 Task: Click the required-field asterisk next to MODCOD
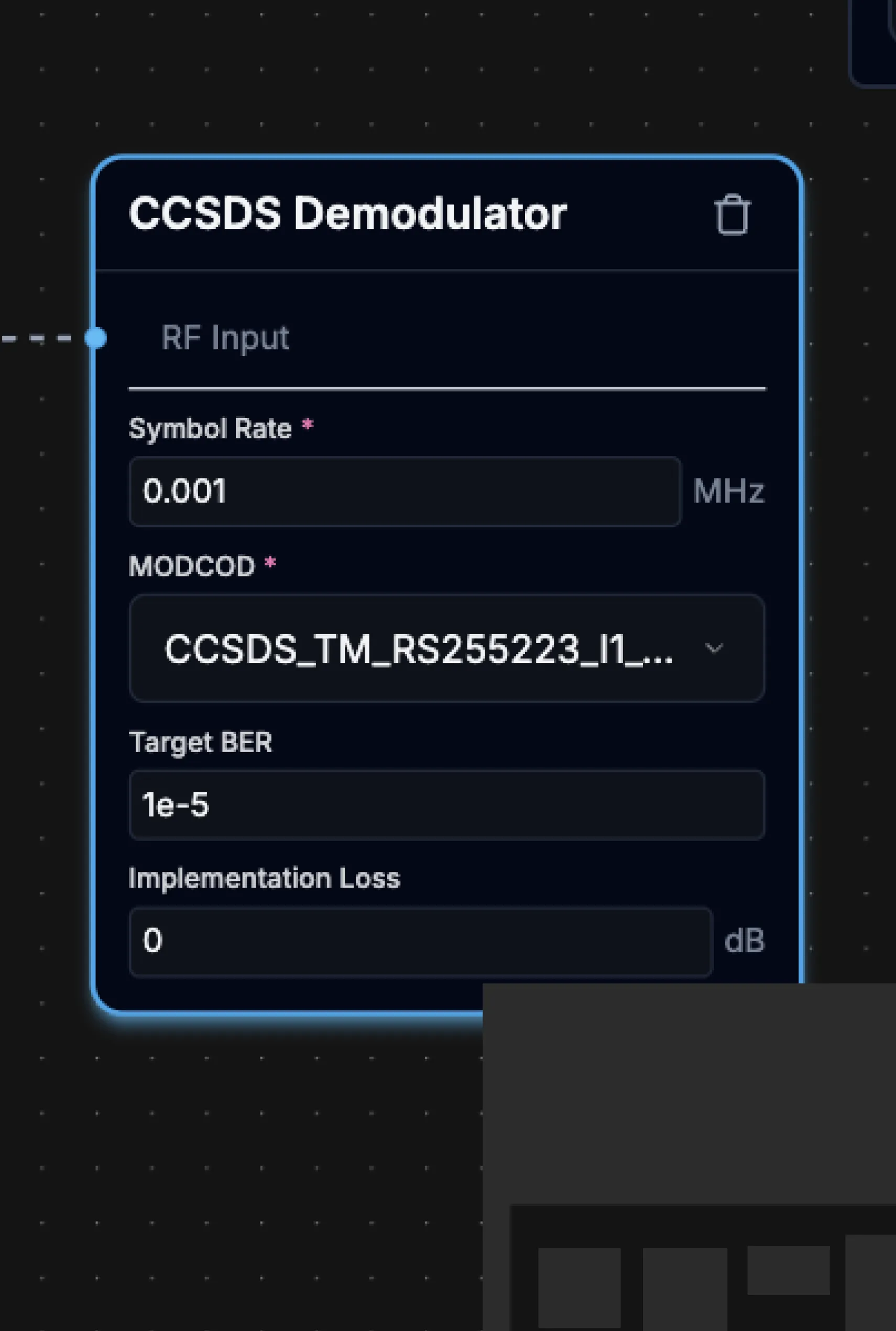click(270, 563)
